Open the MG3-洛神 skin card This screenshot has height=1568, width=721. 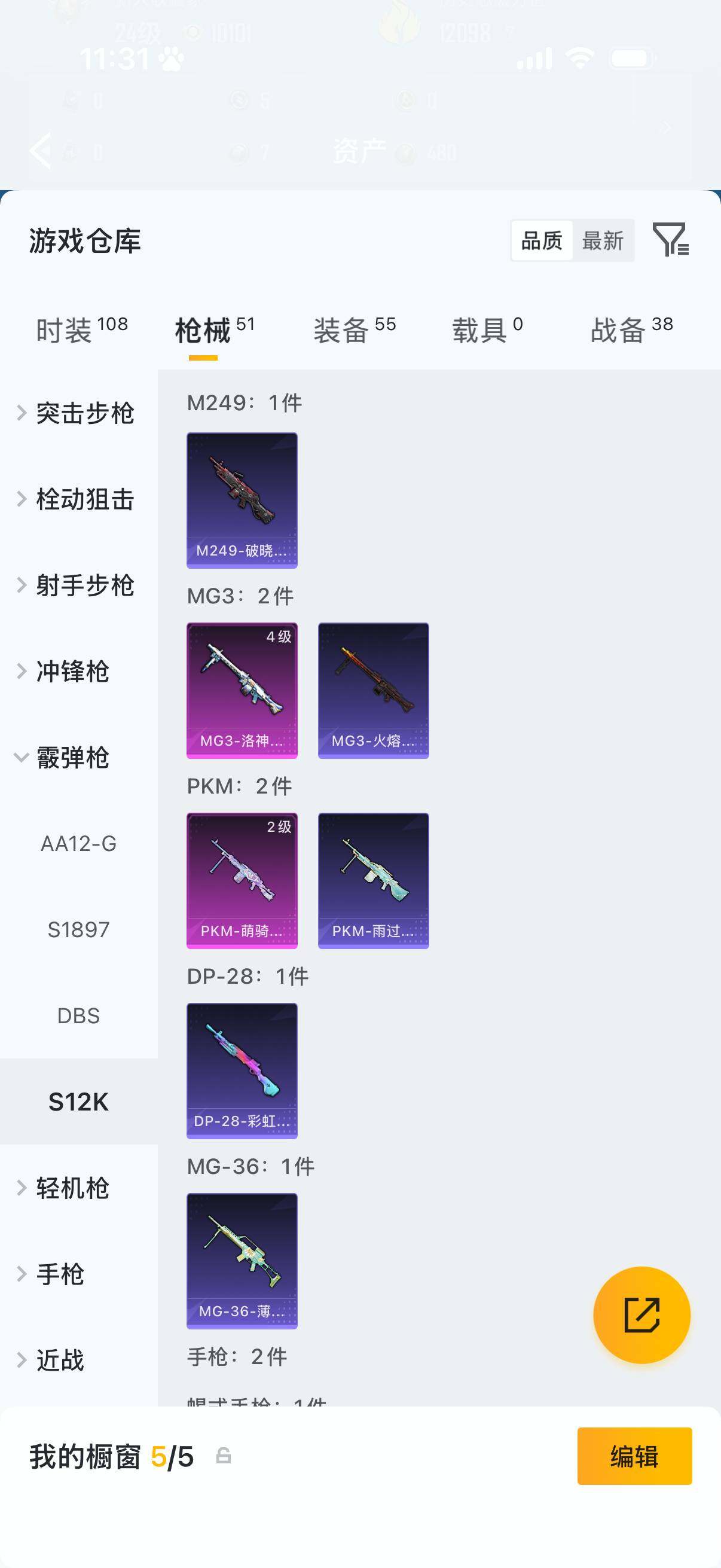tap(242, 688)
